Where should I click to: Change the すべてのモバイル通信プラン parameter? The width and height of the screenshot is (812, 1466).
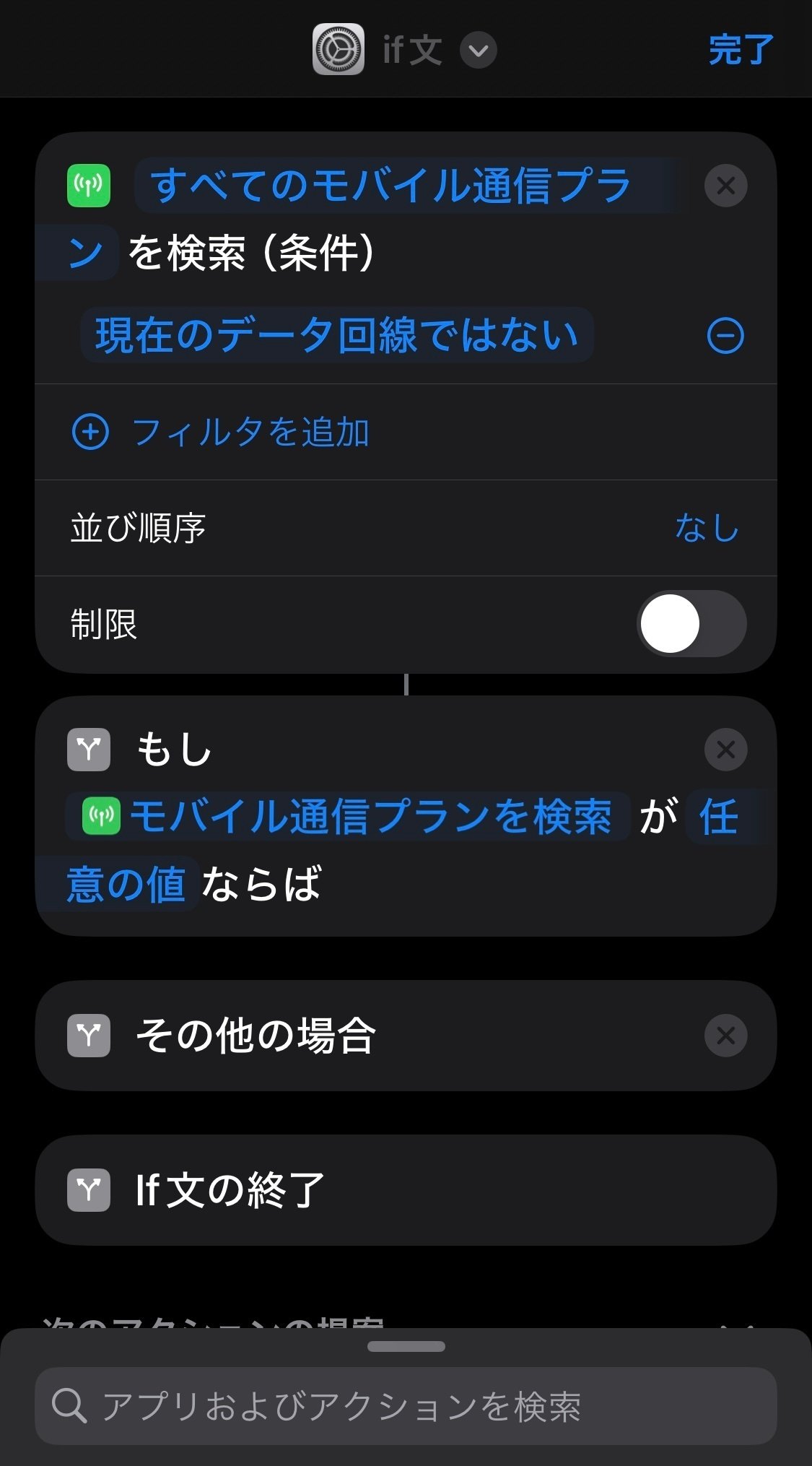(390, 186)
